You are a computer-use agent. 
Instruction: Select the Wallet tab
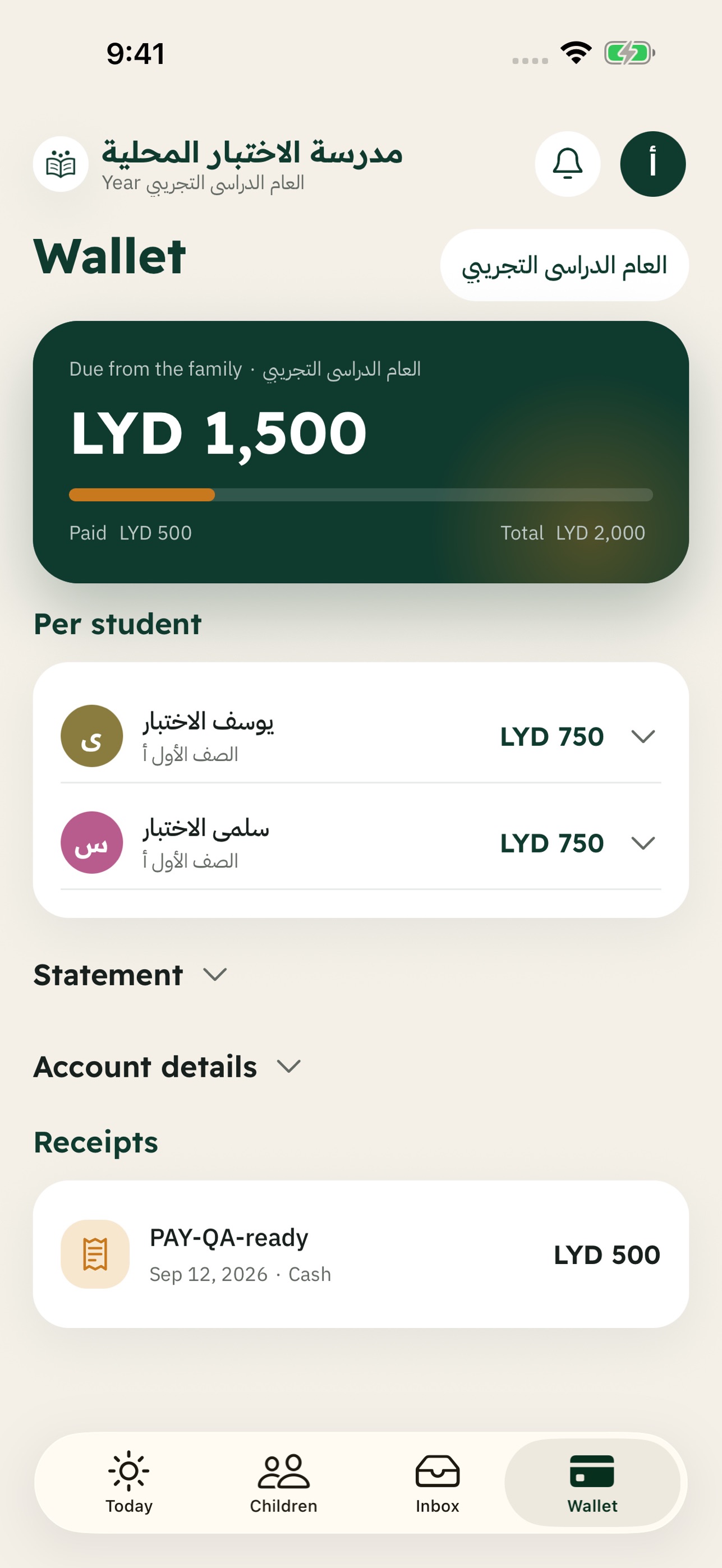592,1482
